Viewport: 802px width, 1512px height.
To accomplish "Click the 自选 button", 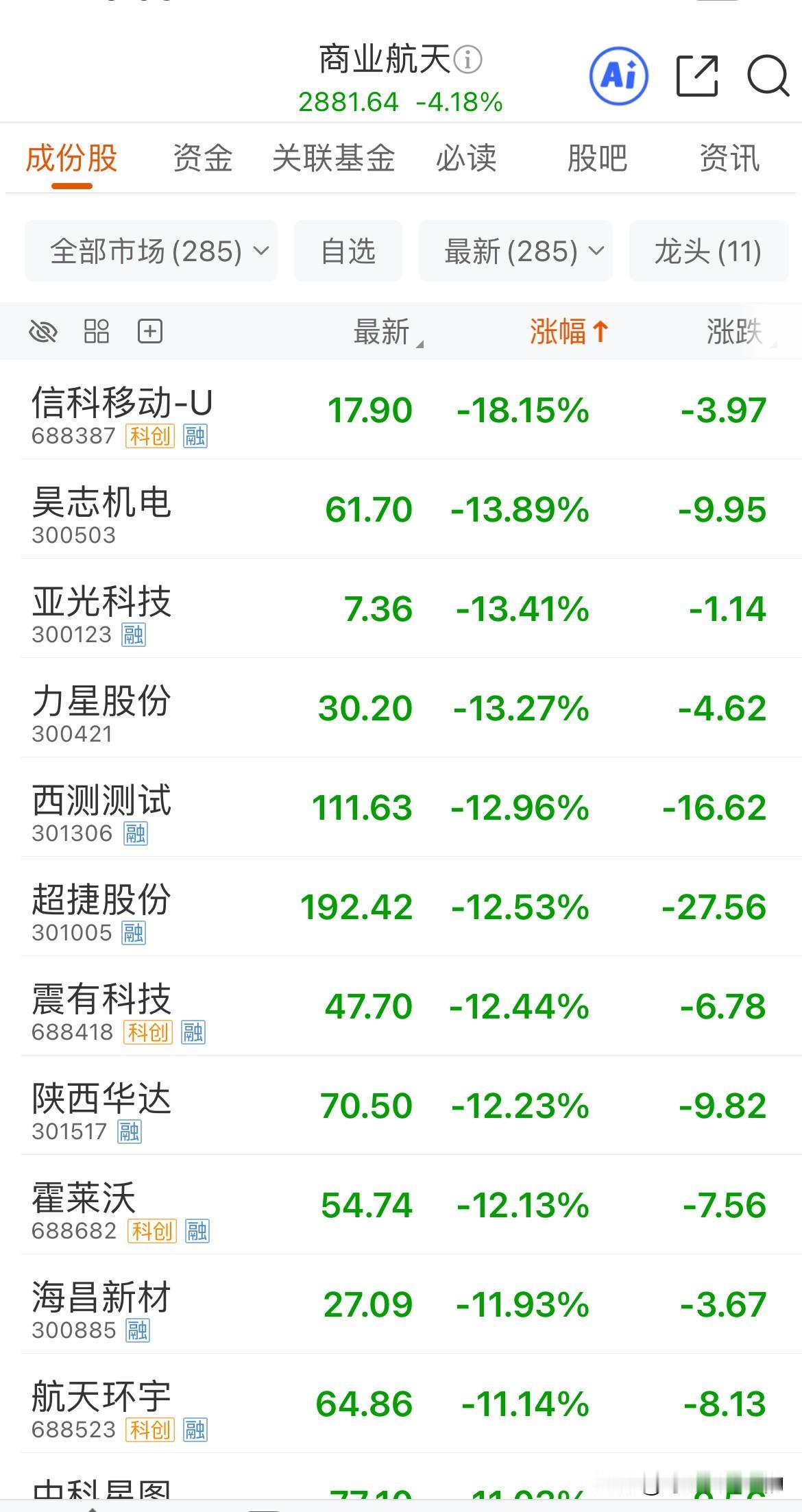I will 348,252.
